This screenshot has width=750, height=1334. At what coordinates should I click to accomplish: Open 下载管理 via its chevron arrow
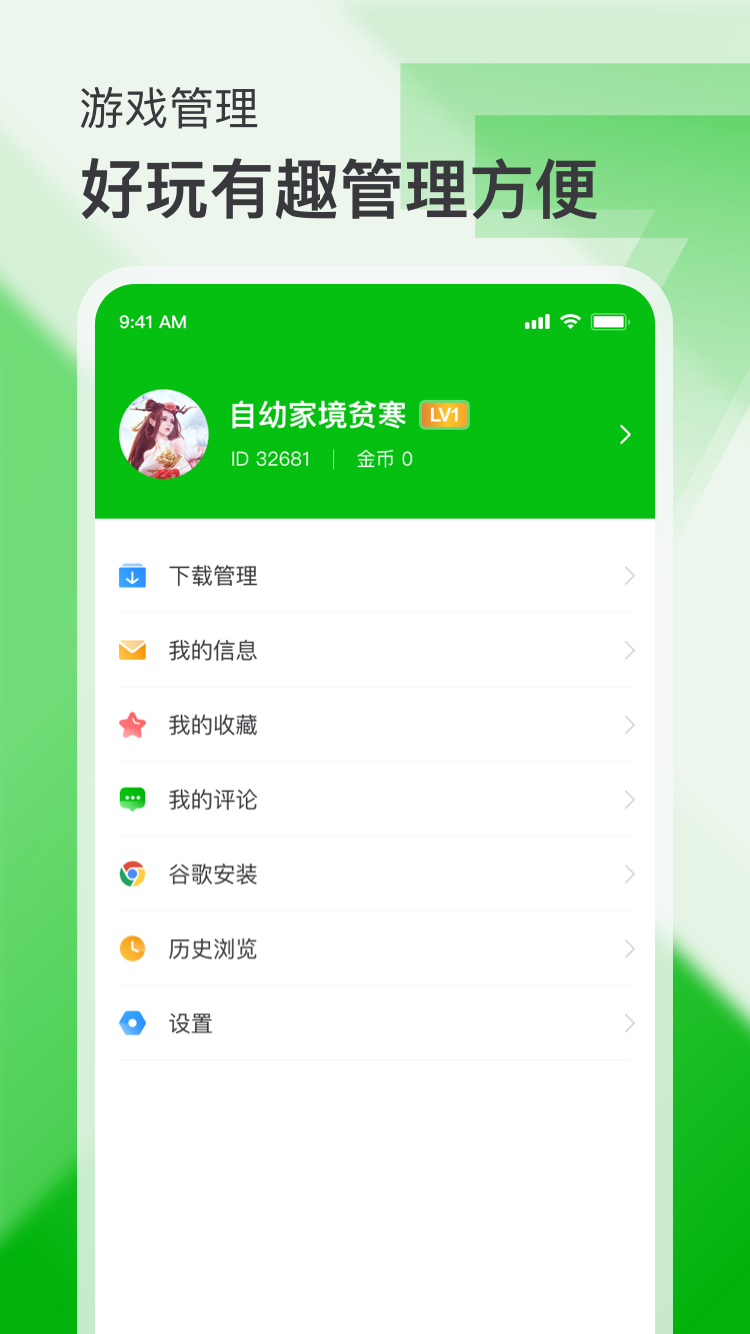[629, 576]
